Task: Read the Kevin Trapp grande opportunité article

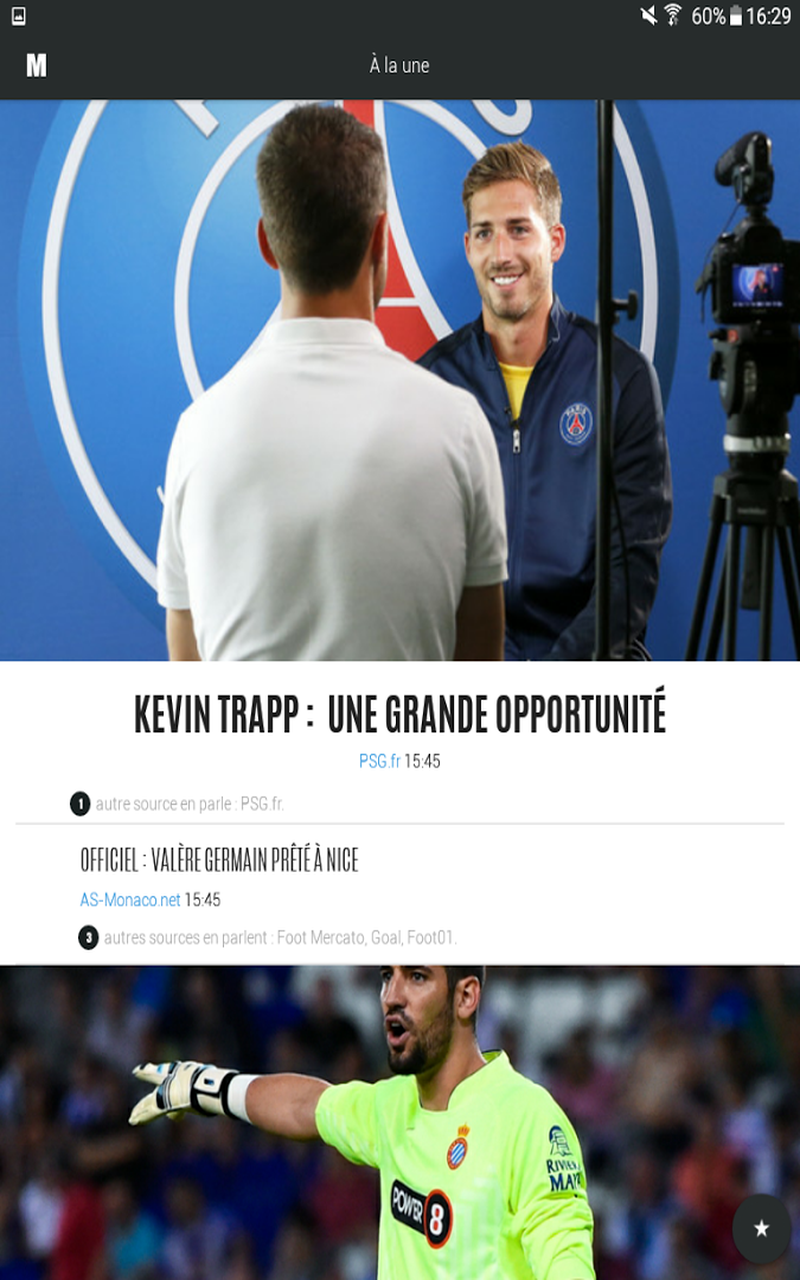Action: pyautogui.click(x=400, y=715)
